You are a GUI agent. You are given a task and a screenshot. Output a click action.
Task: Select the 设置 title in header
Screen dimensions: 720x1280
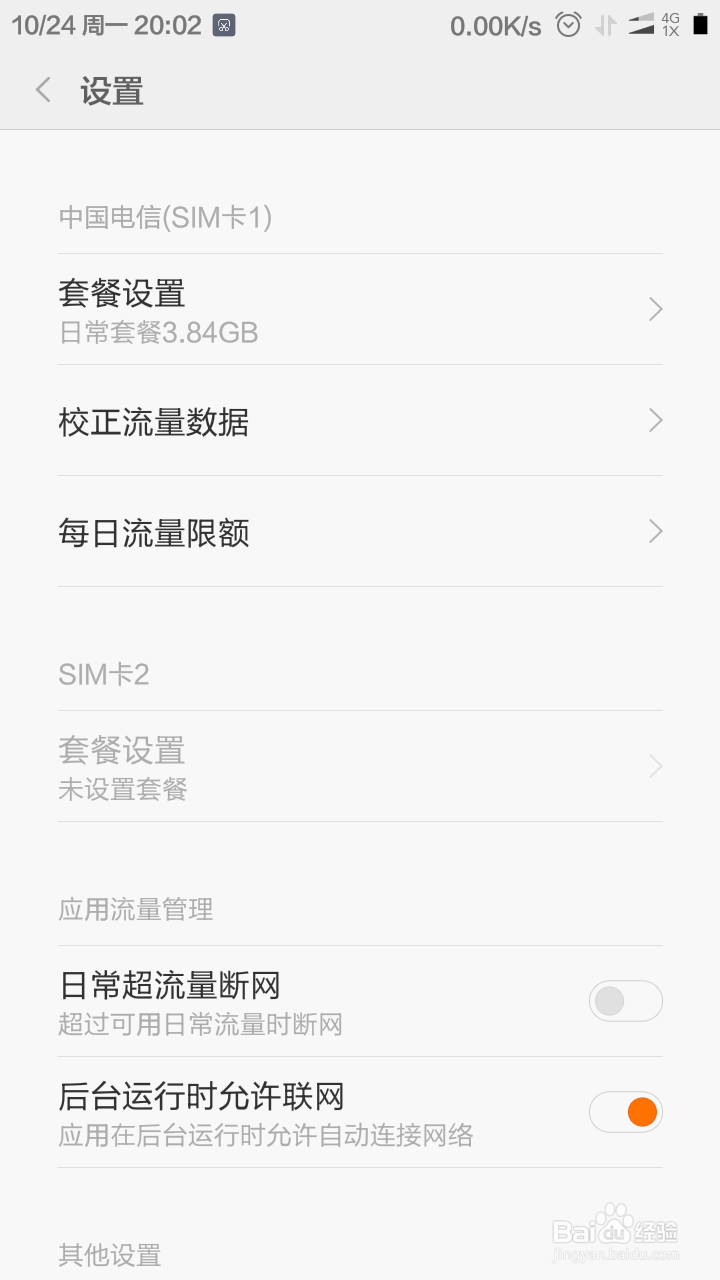coord(111,91)
